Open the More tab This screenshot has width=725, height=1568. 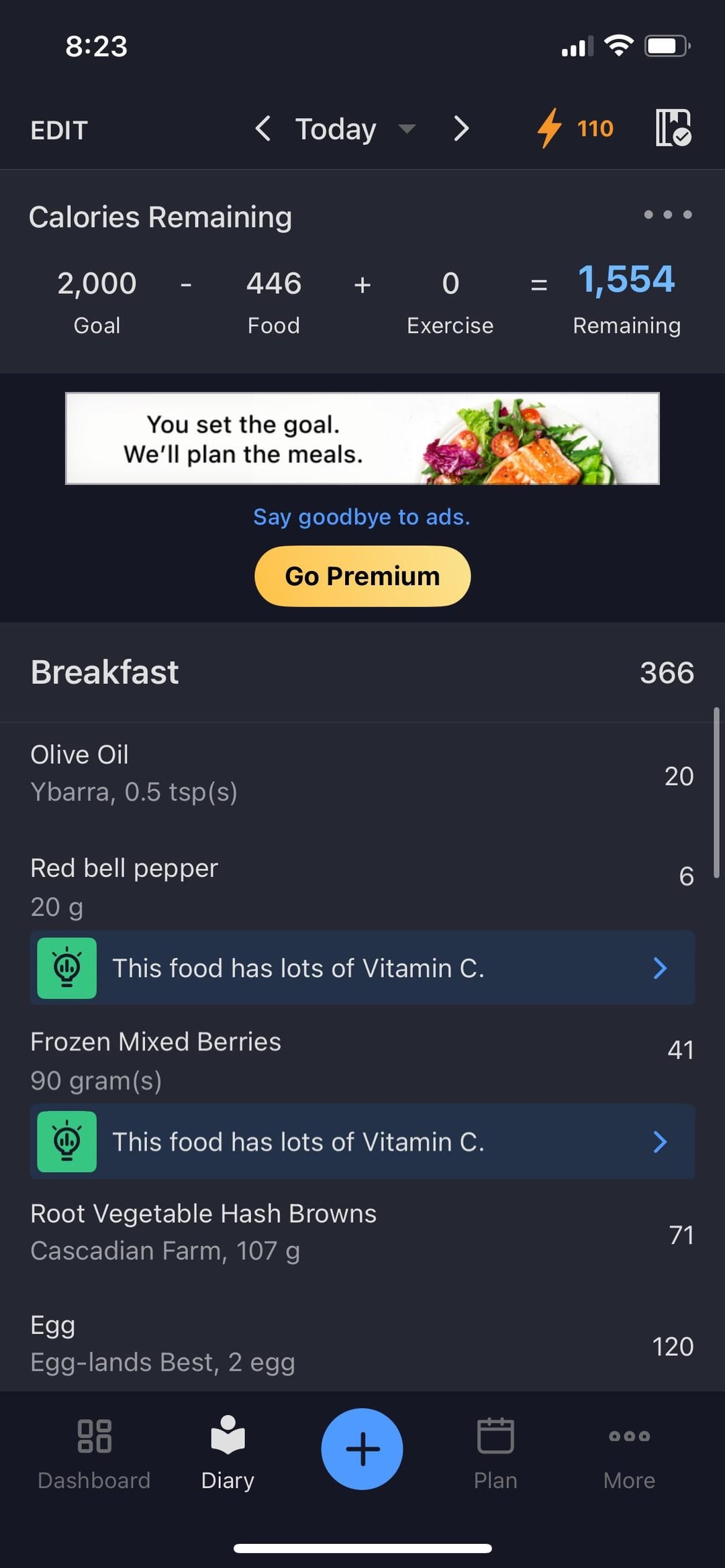coord(629,1452)
